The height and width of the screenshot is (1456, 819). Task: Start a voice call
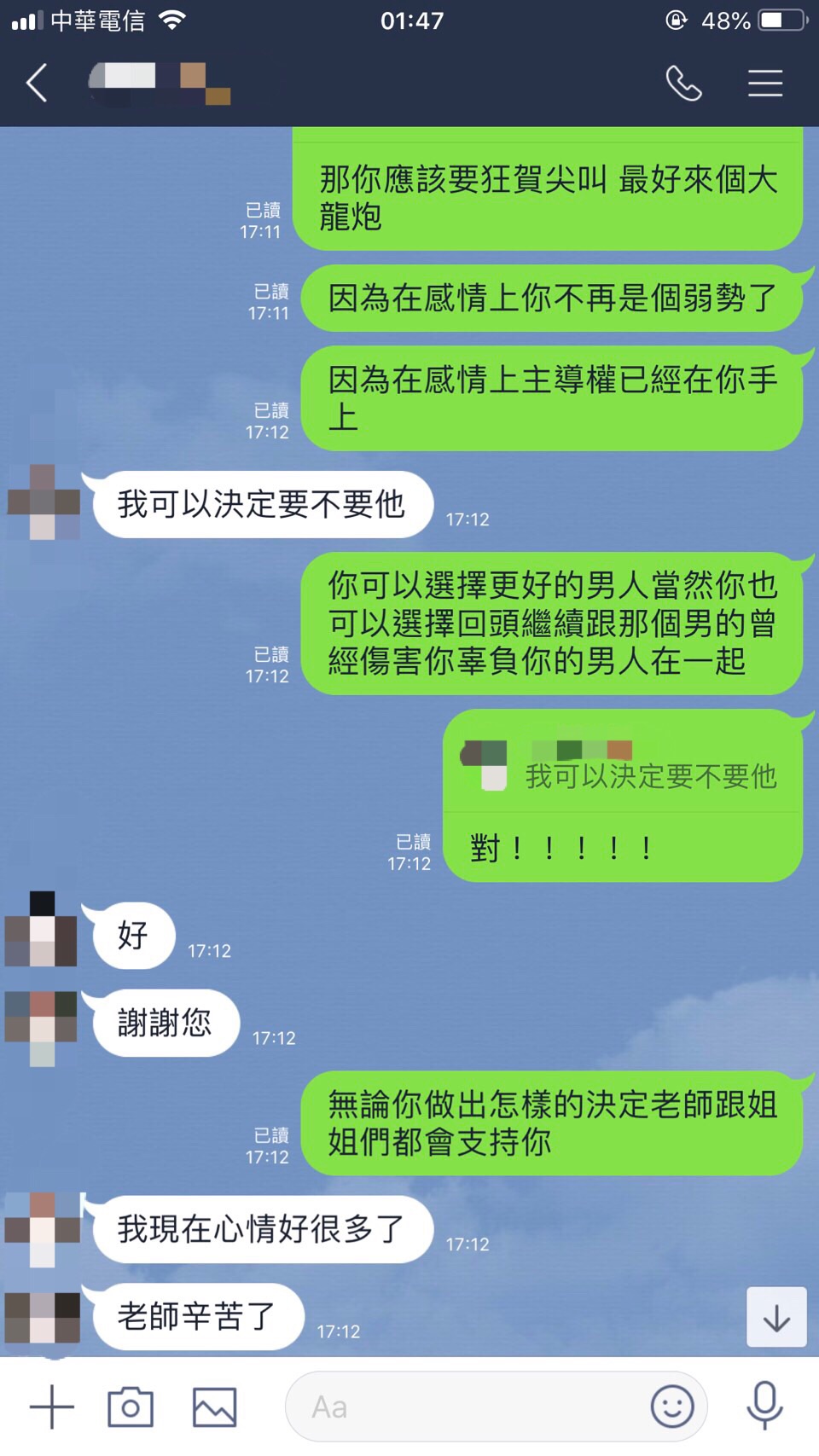[683, 84]
